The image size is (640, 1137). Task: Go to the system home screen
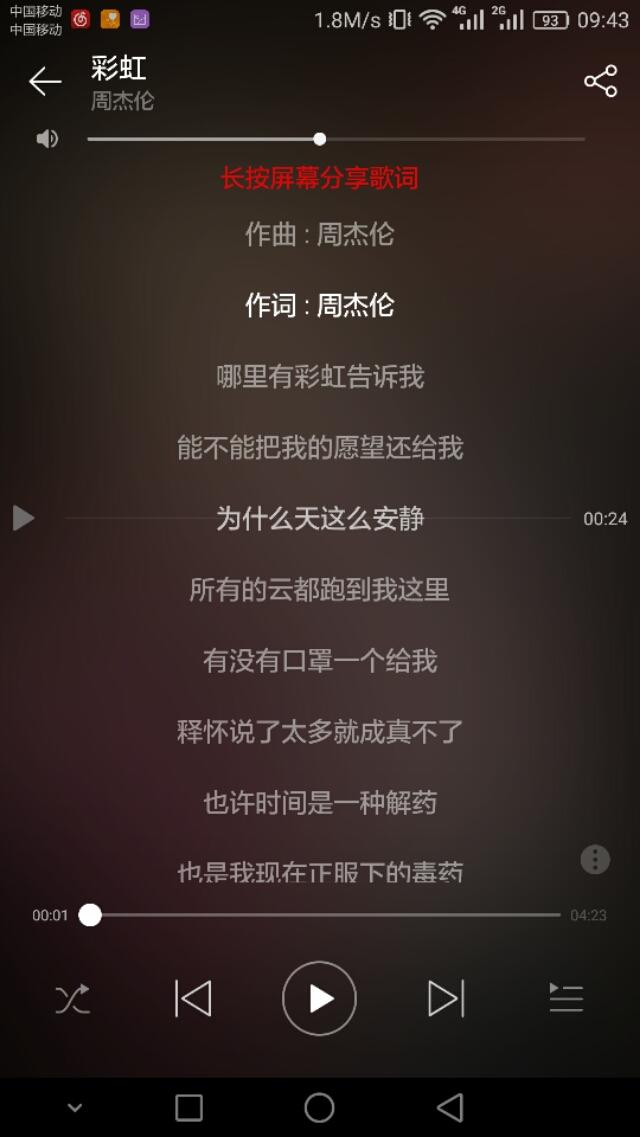tap(319, 1107)
